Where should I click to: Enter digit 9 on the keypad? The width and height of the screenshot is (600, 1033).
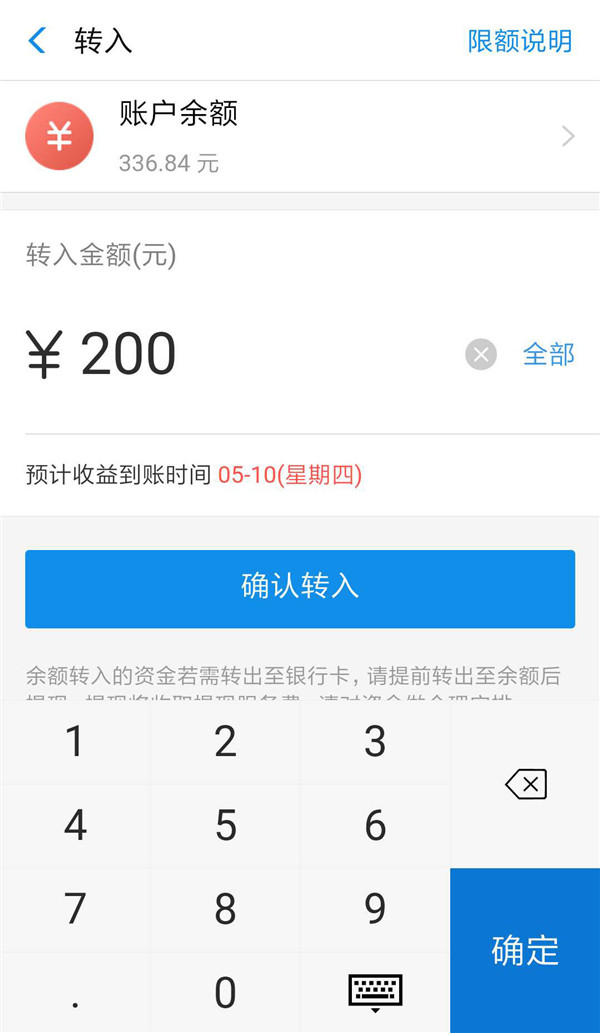[375, 909]
